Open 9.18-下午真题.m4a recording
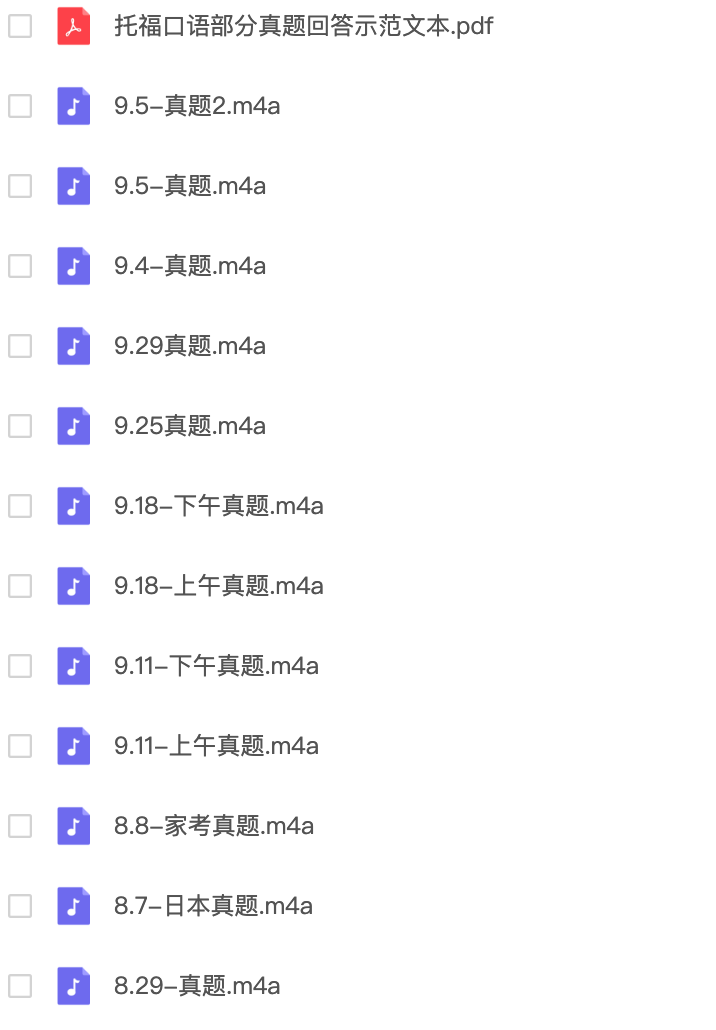 tap(218, 506)
